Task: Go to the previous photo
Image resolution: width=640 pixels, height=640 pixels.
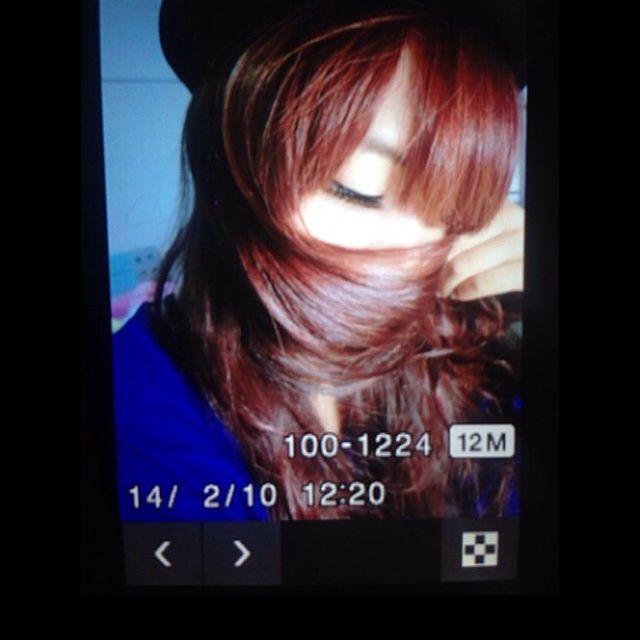Action: 163,553
